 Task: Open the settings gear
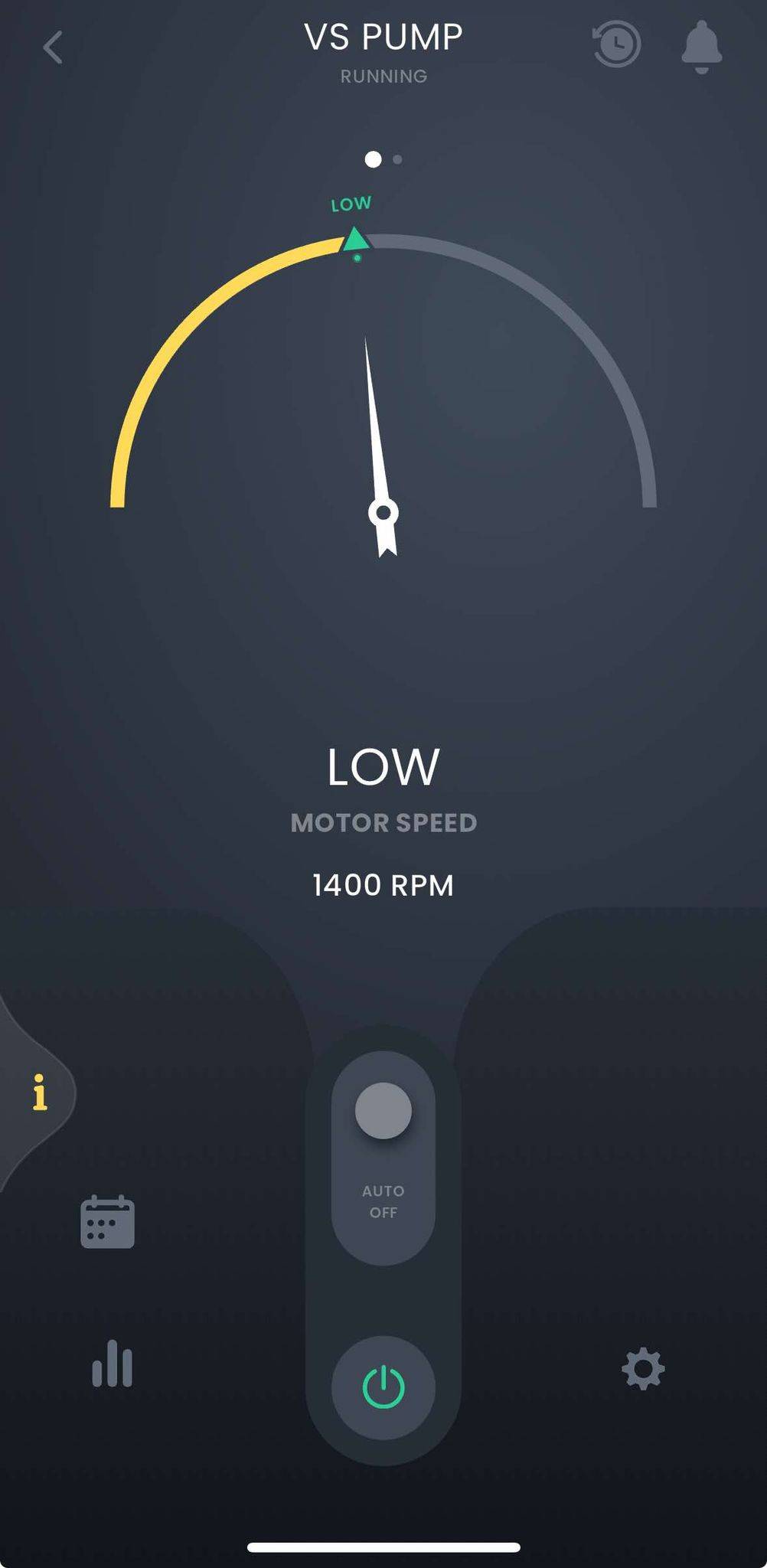(x=643, y=1368)
